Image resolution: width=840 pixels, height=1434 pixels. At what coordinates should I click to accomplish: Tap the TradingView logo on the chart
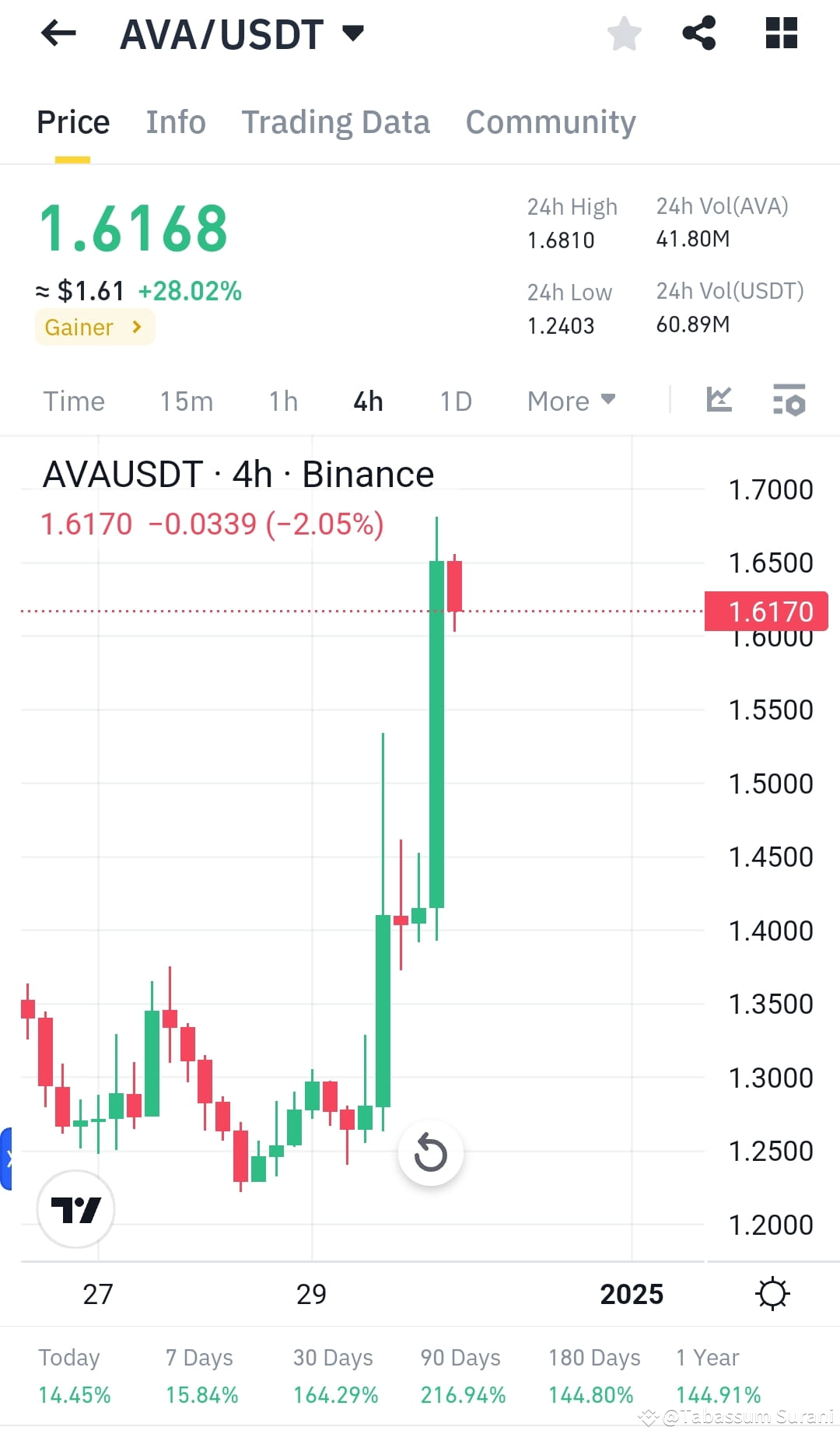[75, 1209]
